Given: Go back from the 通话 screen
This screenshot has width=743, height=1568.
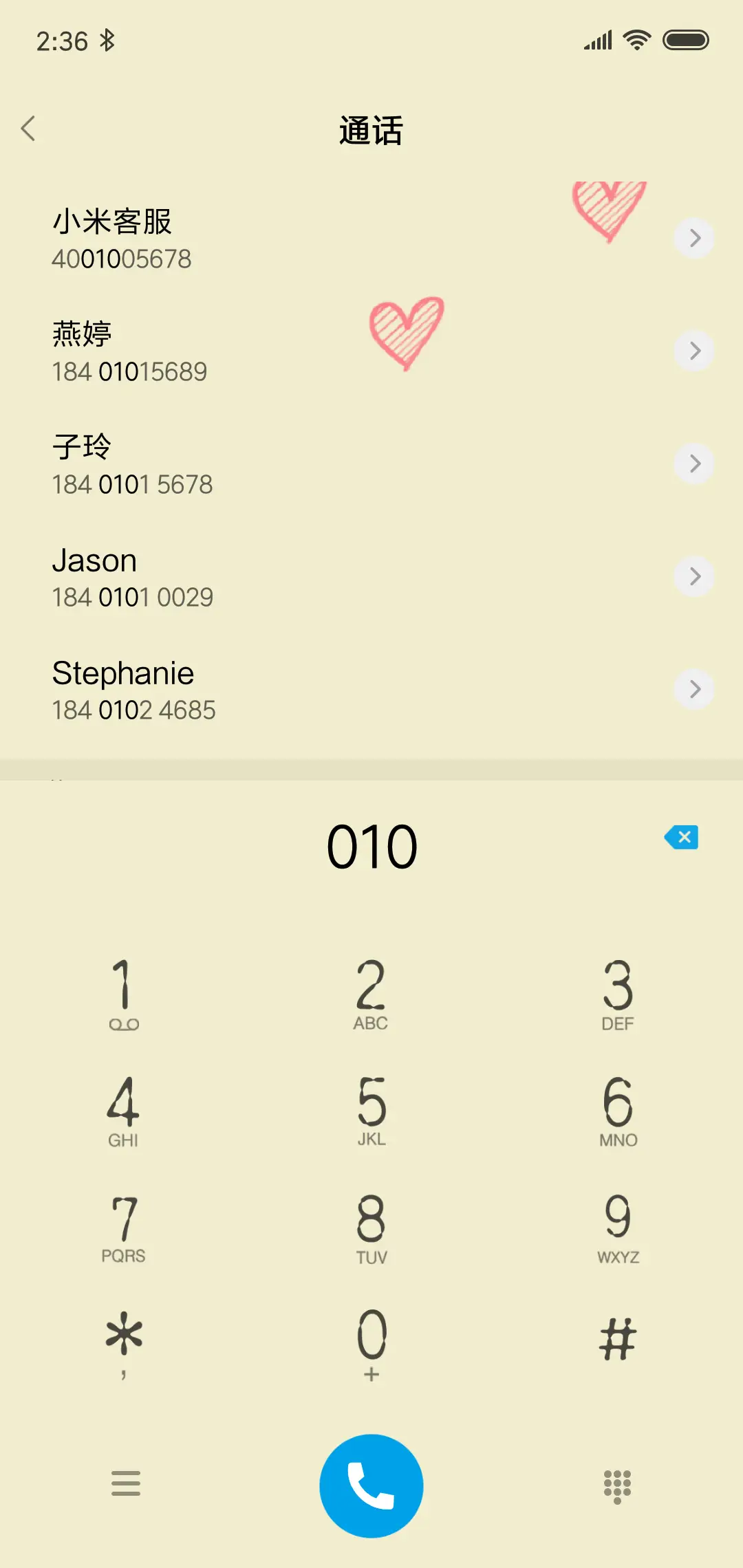Looking at the screenshot, I should [x=28, y=129].
